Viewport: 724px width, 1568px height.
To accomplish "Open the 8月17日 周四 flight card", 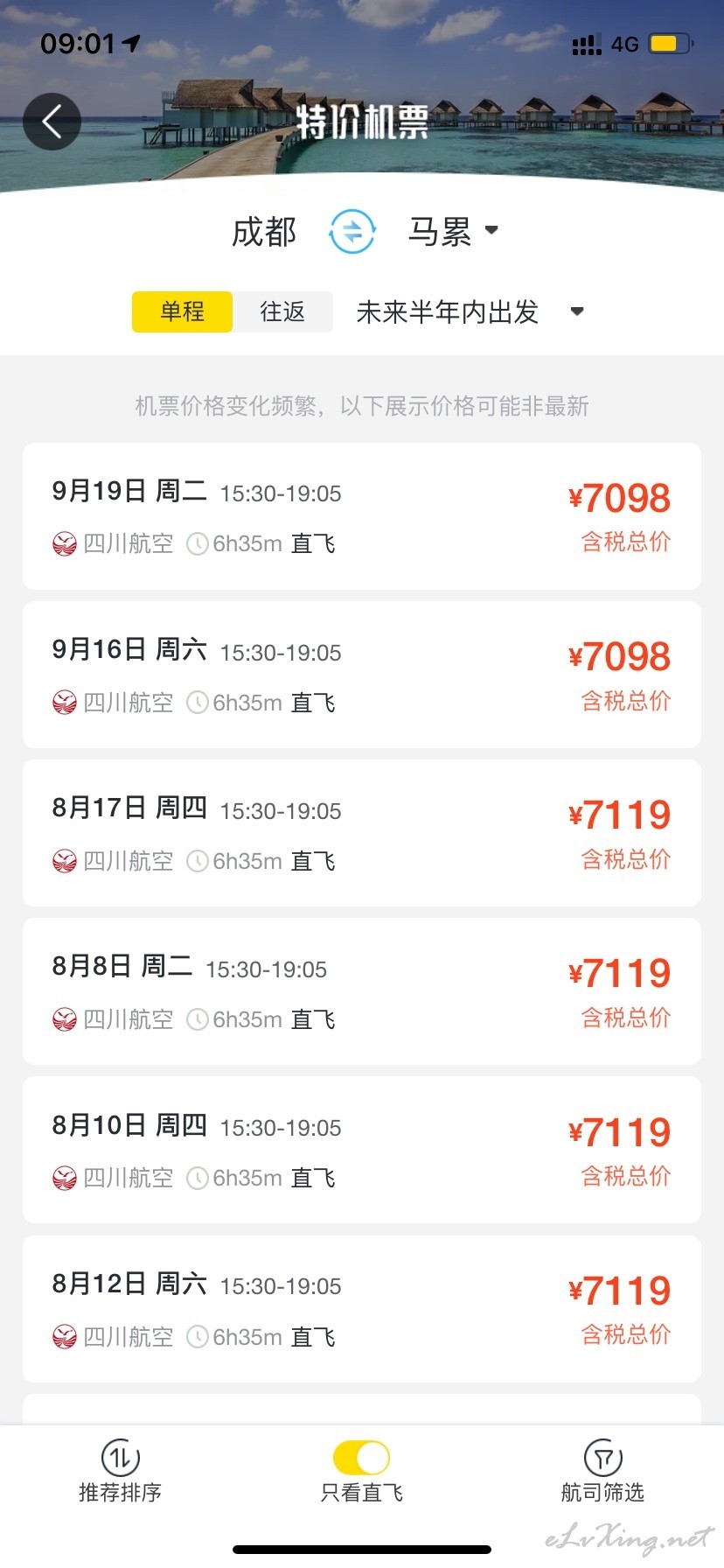I will point(362,833).
